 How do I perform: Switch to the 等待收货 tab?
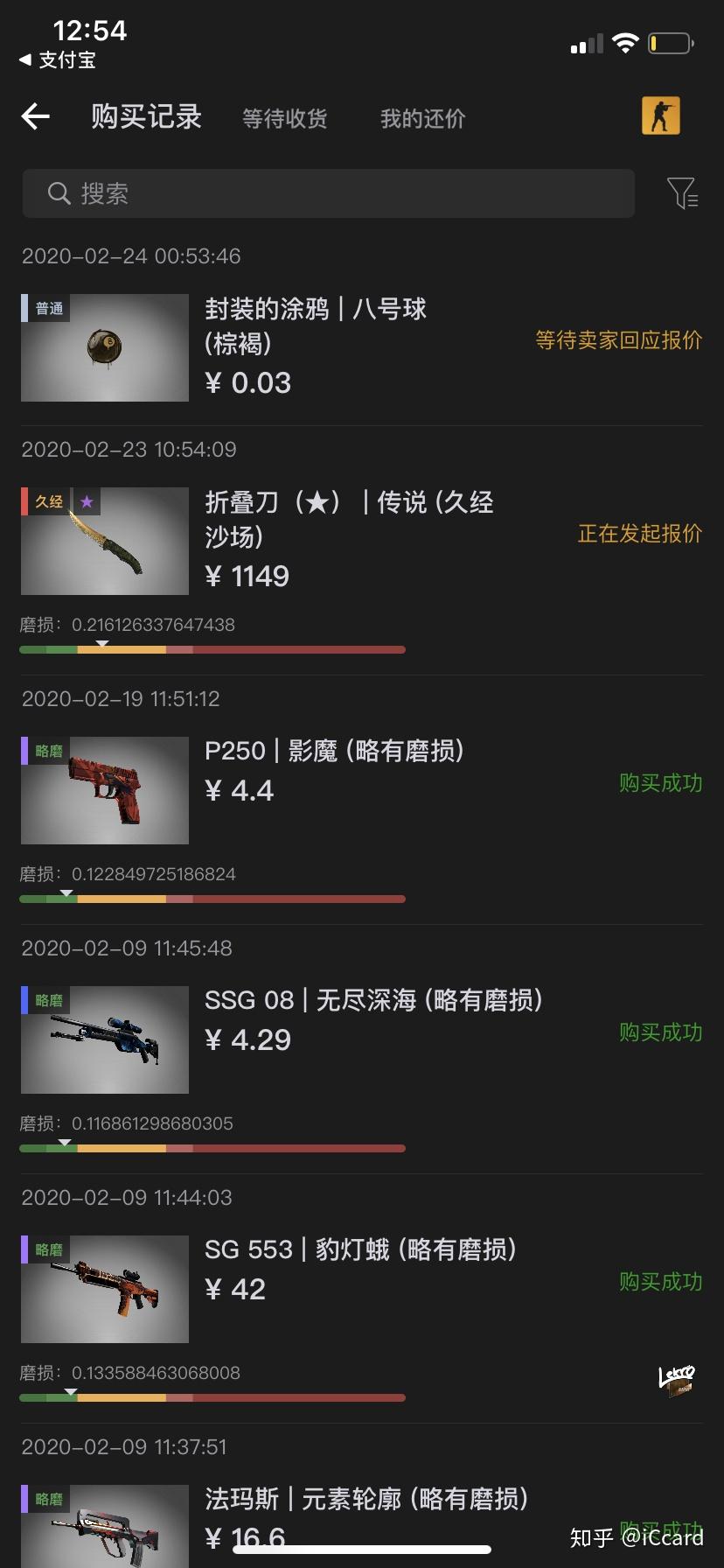(284, 118)
